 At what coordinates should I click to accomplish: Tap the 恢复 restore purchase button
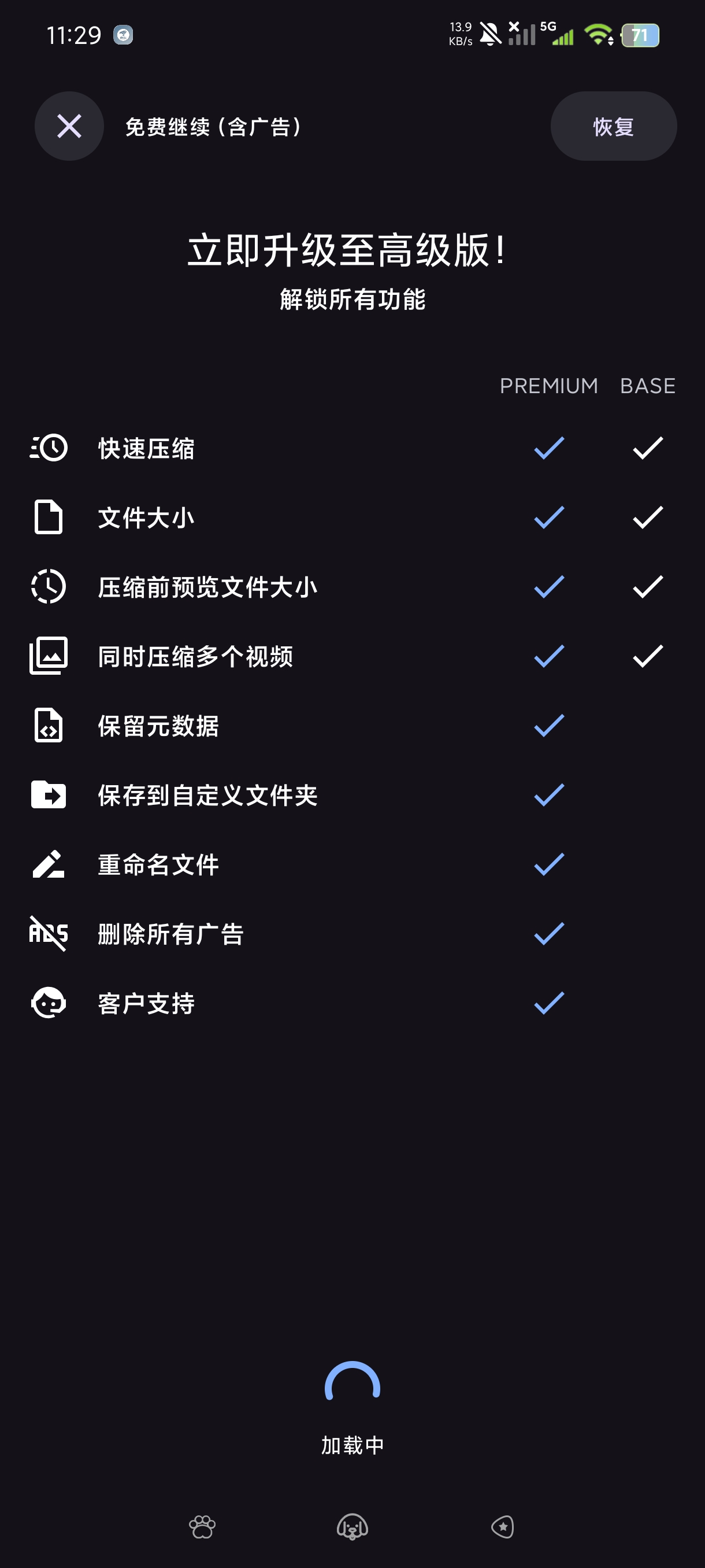click(613, 126)
